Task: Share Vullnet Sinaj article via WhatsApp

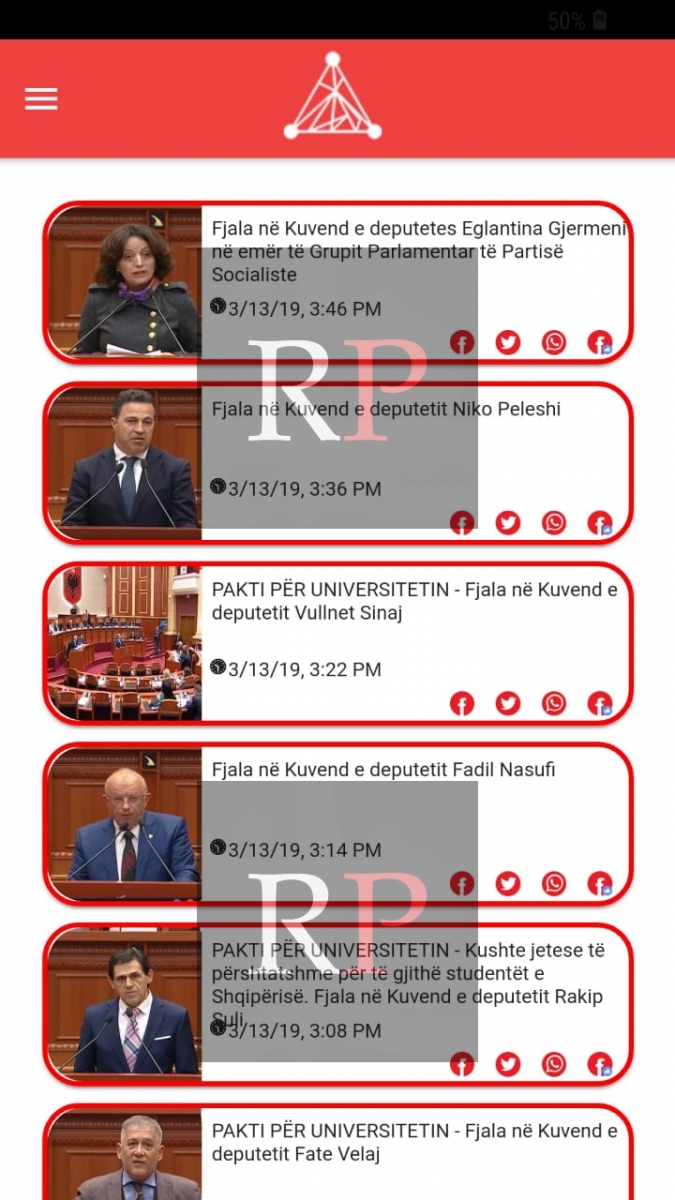Action: 554,704
